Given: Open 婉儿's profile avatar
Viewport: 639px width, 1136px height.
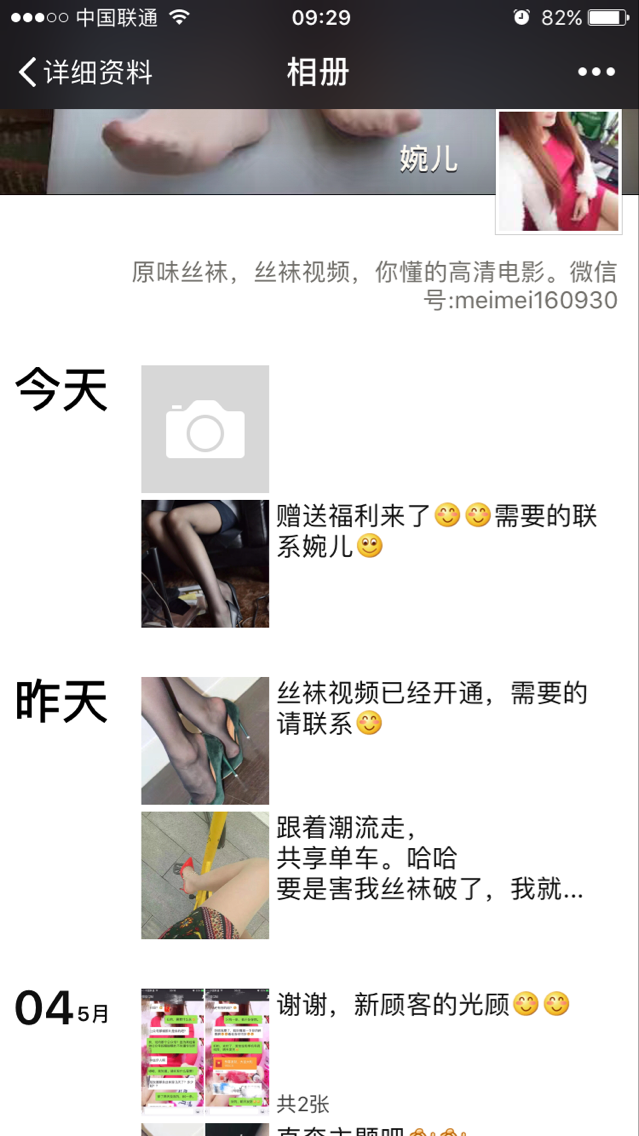Looking at the screenshot, I should point(559,172).
